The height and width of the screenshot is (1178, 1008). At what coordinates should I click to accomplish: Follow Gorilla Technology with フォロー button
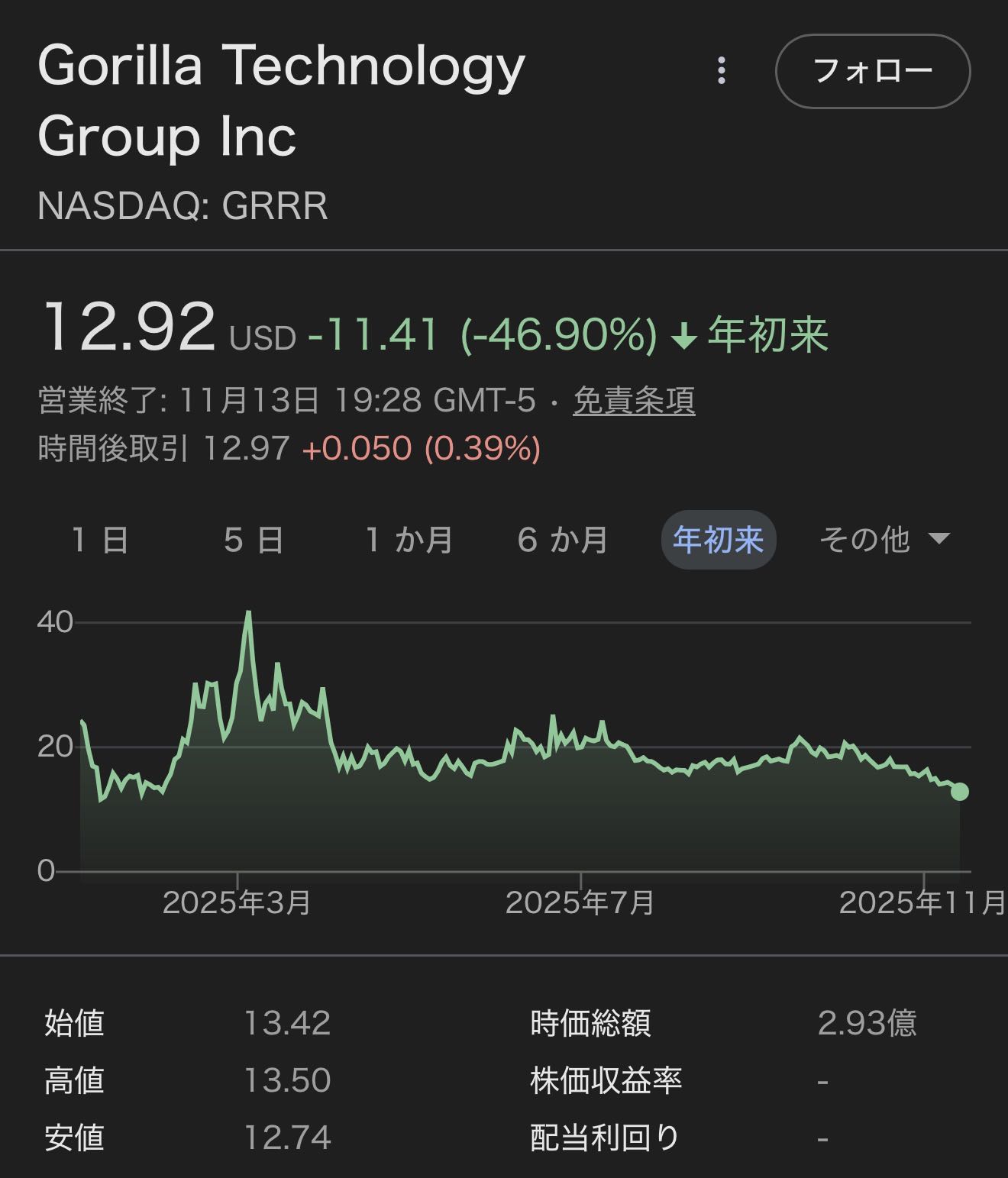pyautogui.click(x=872, y=71)
